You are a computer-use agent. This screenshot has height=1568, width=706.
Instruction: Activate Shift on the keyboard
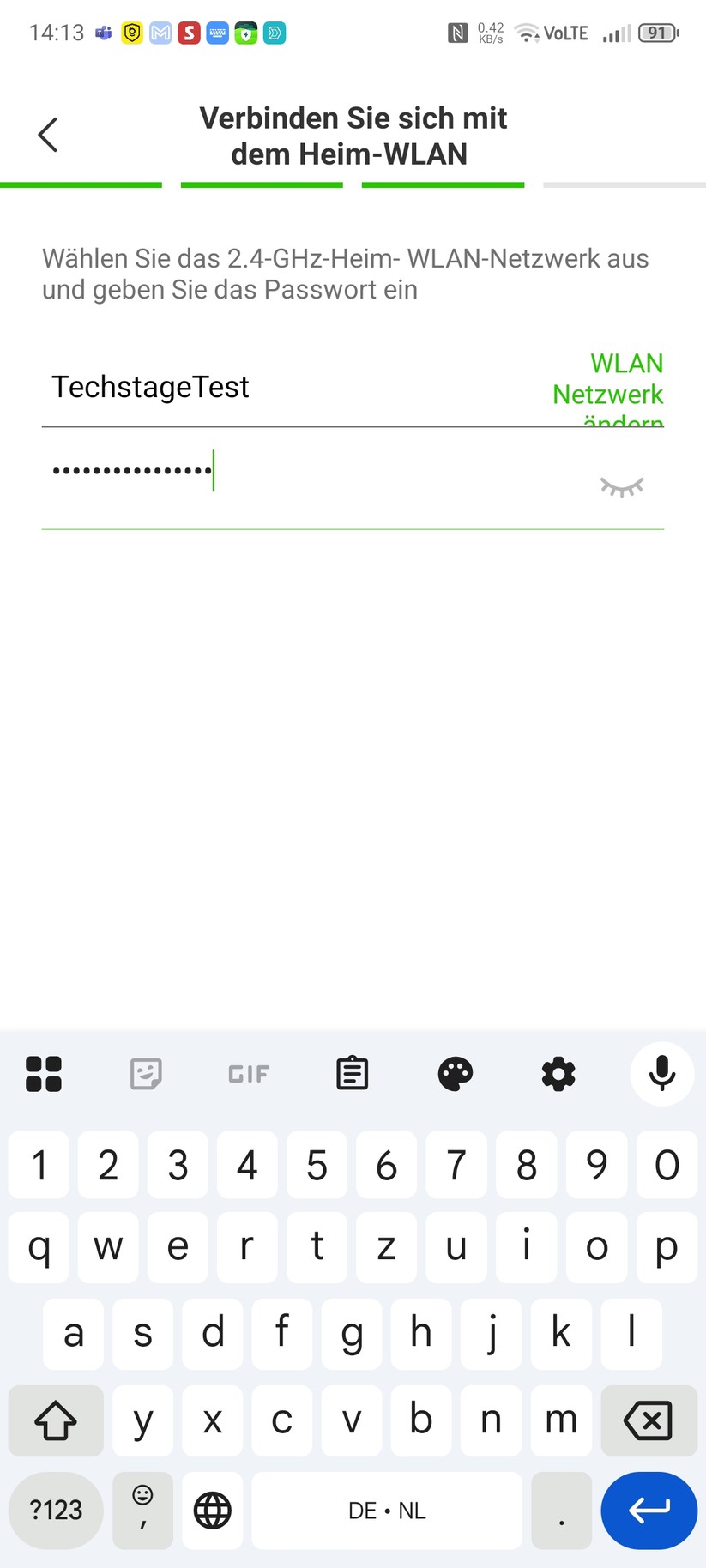pos(55,1421)
